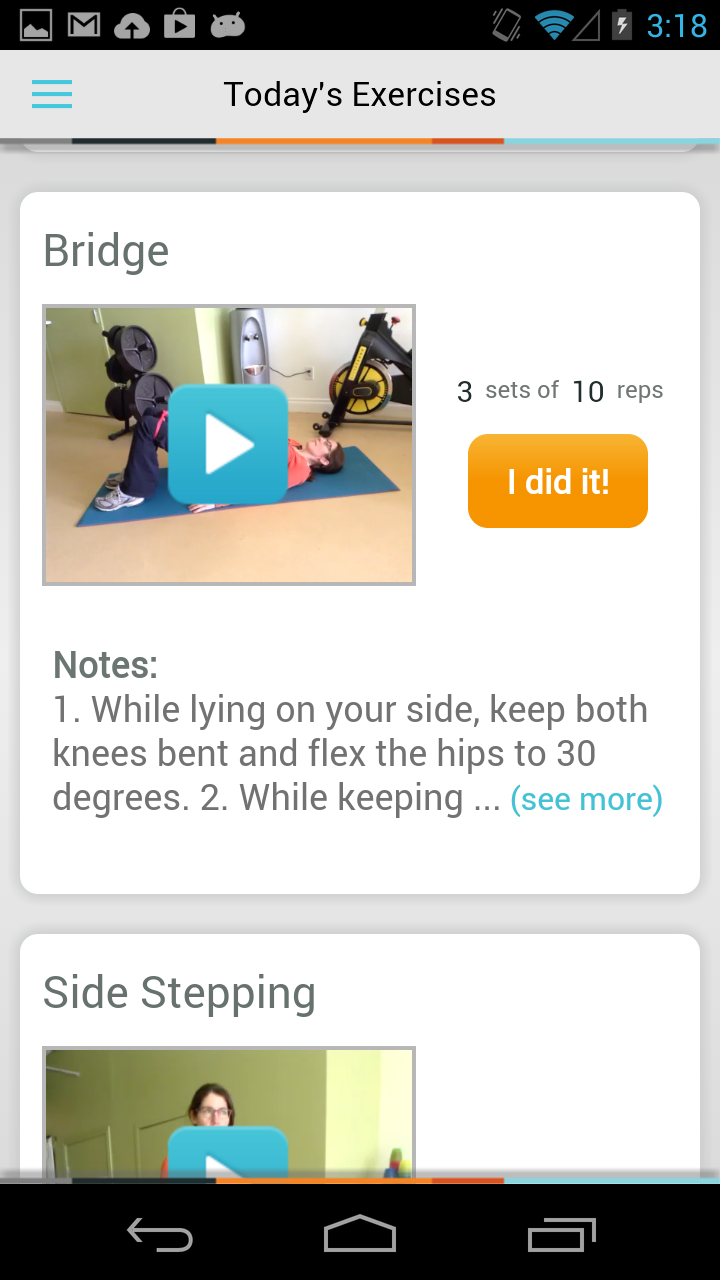Go back using the system back button
Screen dimensions: 720x1280
pos(160,1234)
